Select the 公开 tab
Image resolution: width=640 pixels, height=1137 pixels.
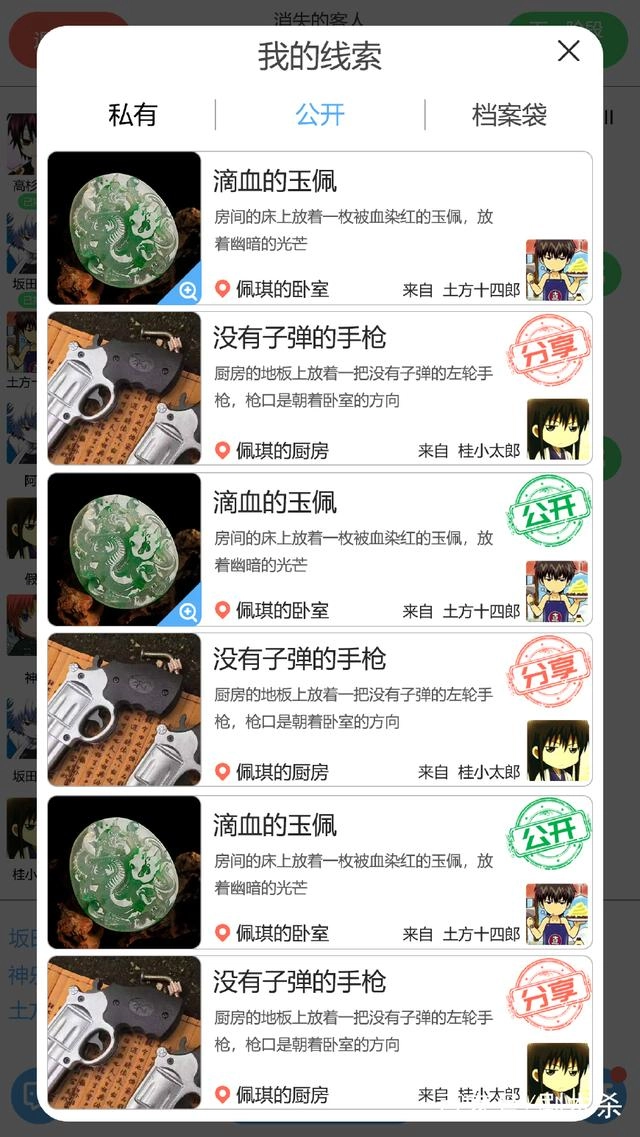pyautogui.click(x=320, y=115)
